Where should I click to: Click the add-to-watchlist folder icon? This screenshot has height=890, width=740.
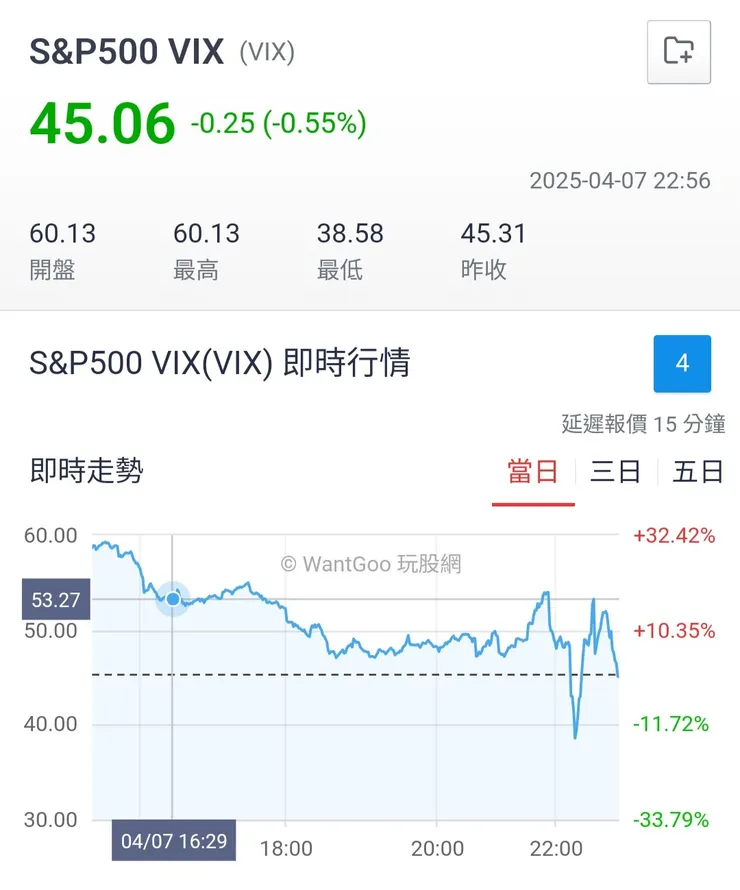(679, 53)
